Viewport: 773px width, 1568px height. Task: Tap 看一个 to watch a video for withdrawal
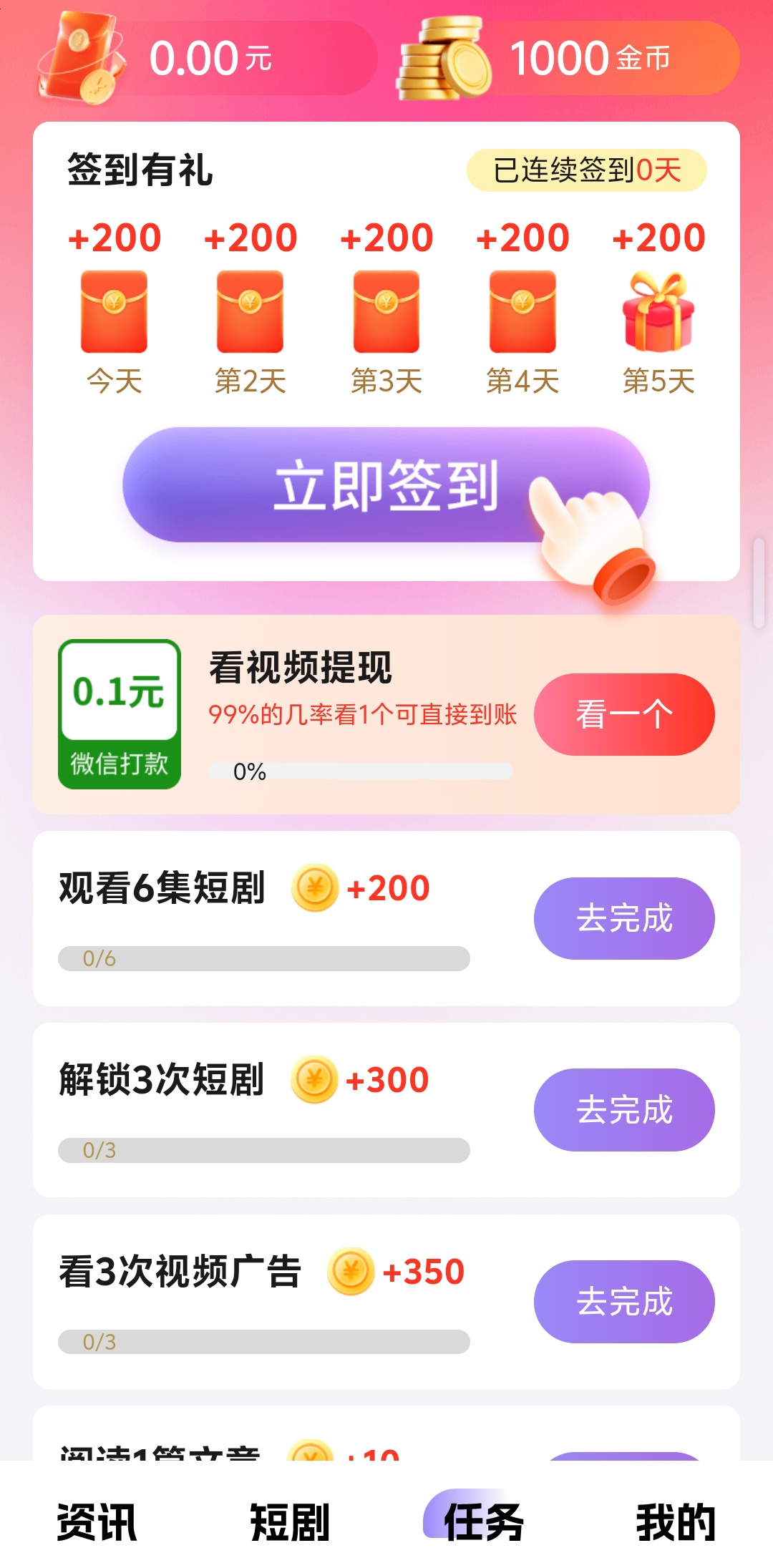click(624, 714)
